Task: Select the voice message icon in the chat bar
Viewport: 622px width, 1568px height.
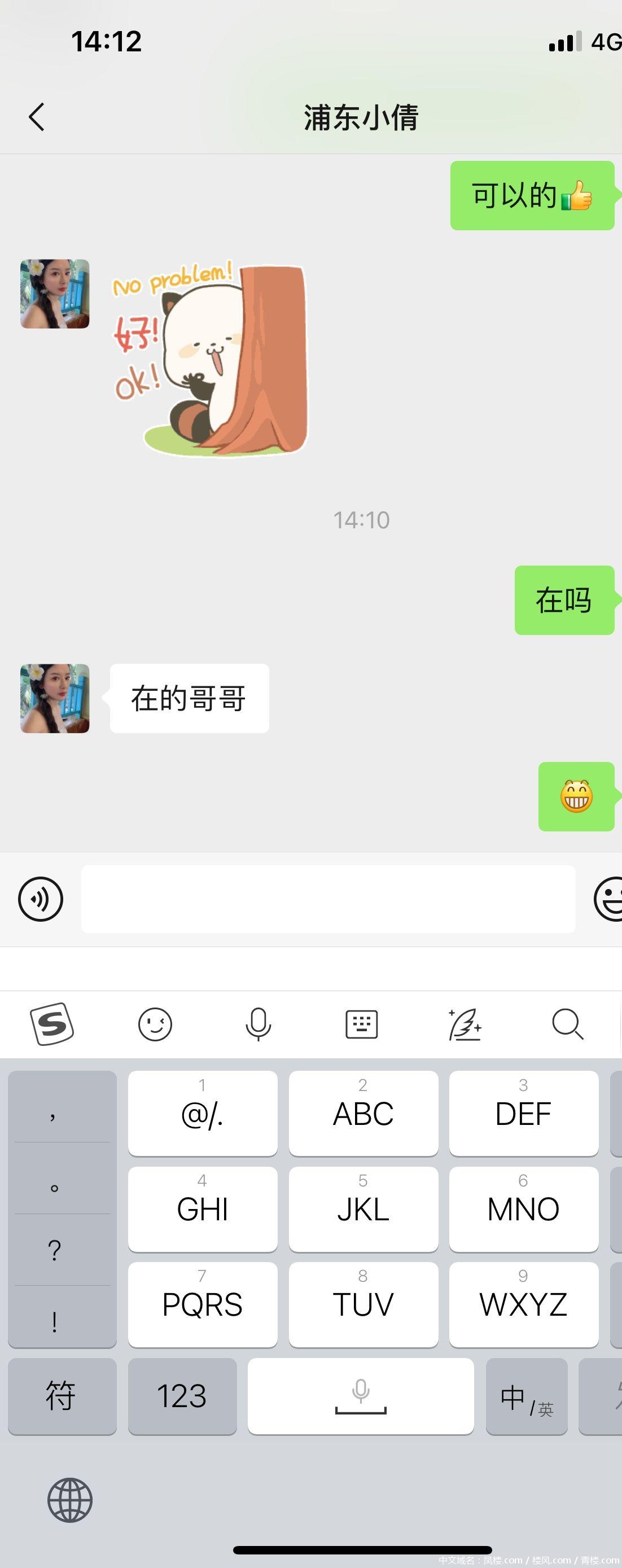Action: 40,899
